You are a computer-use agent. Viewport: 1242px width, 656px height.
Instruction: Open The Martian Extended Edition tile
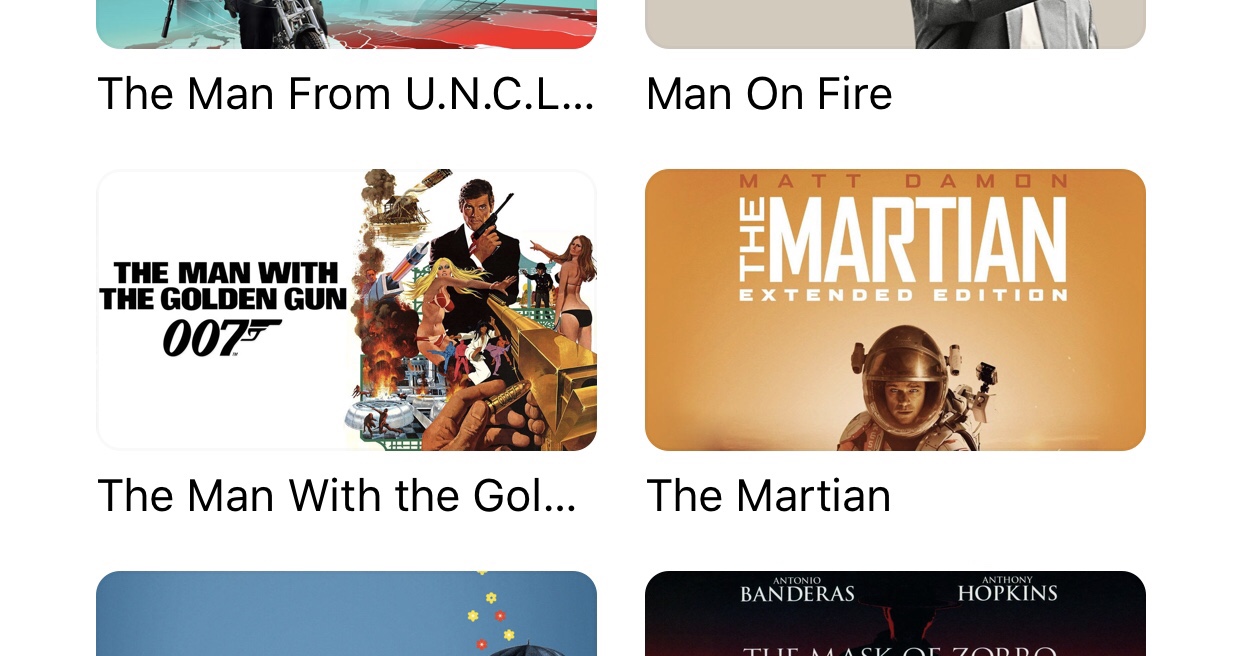click(894, 310)
